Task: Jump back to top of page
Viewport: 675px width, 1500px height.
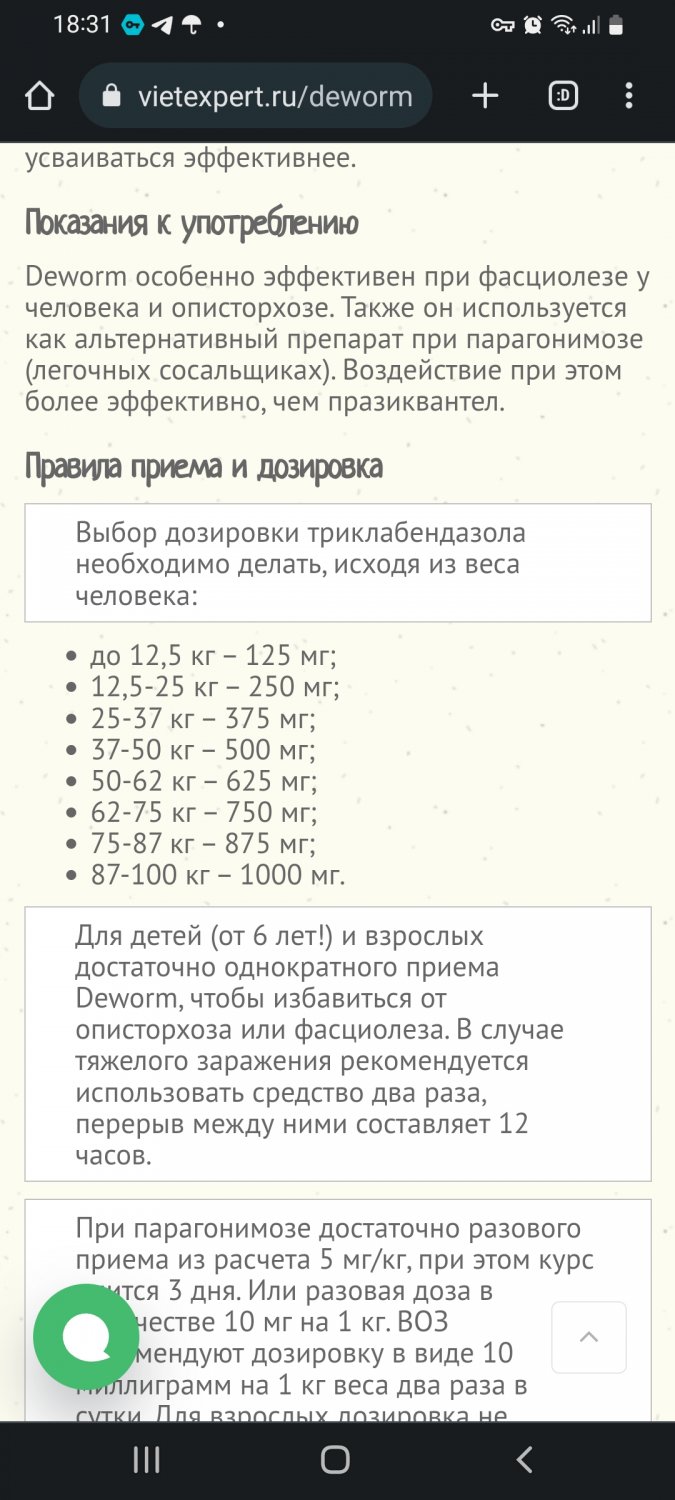Action: [x=589, y=1337]
